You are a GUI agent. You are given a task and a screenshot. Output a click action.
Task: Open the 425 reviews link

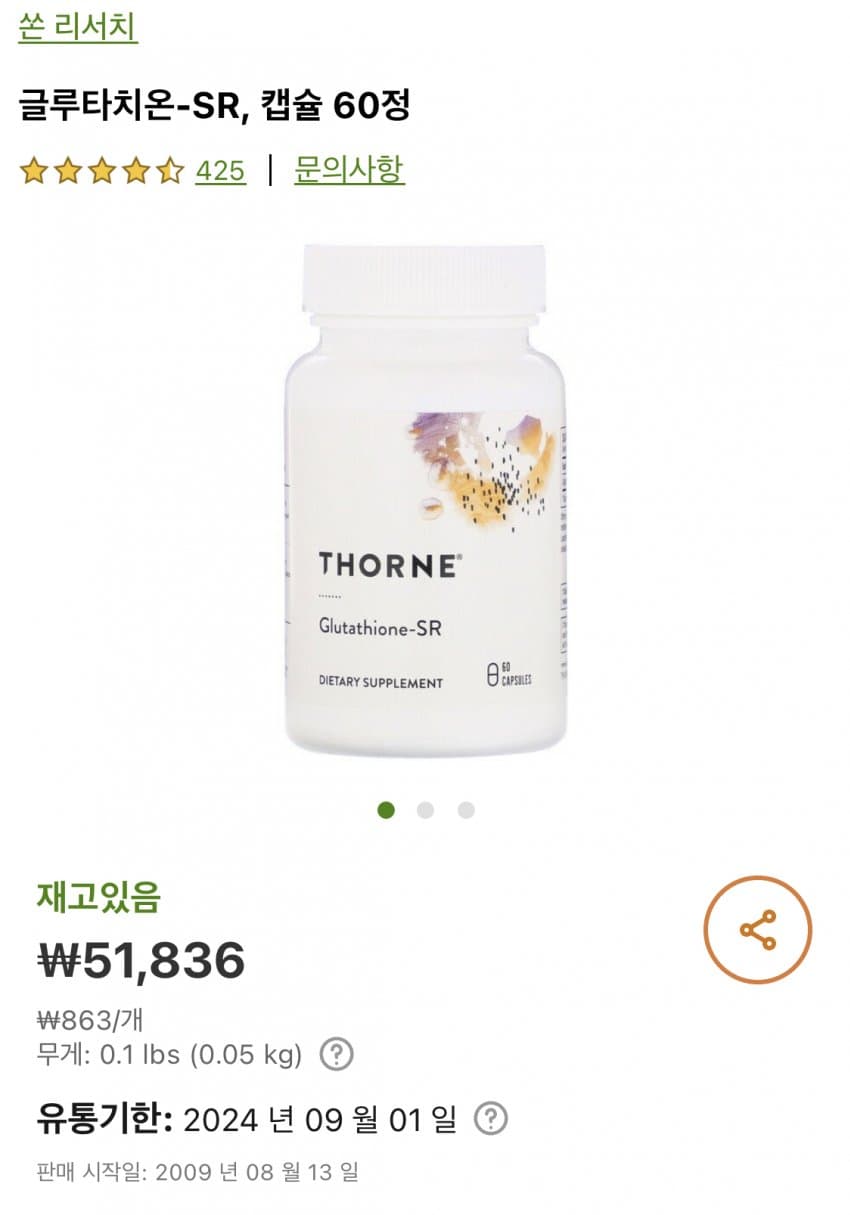(x=220, y=170)
